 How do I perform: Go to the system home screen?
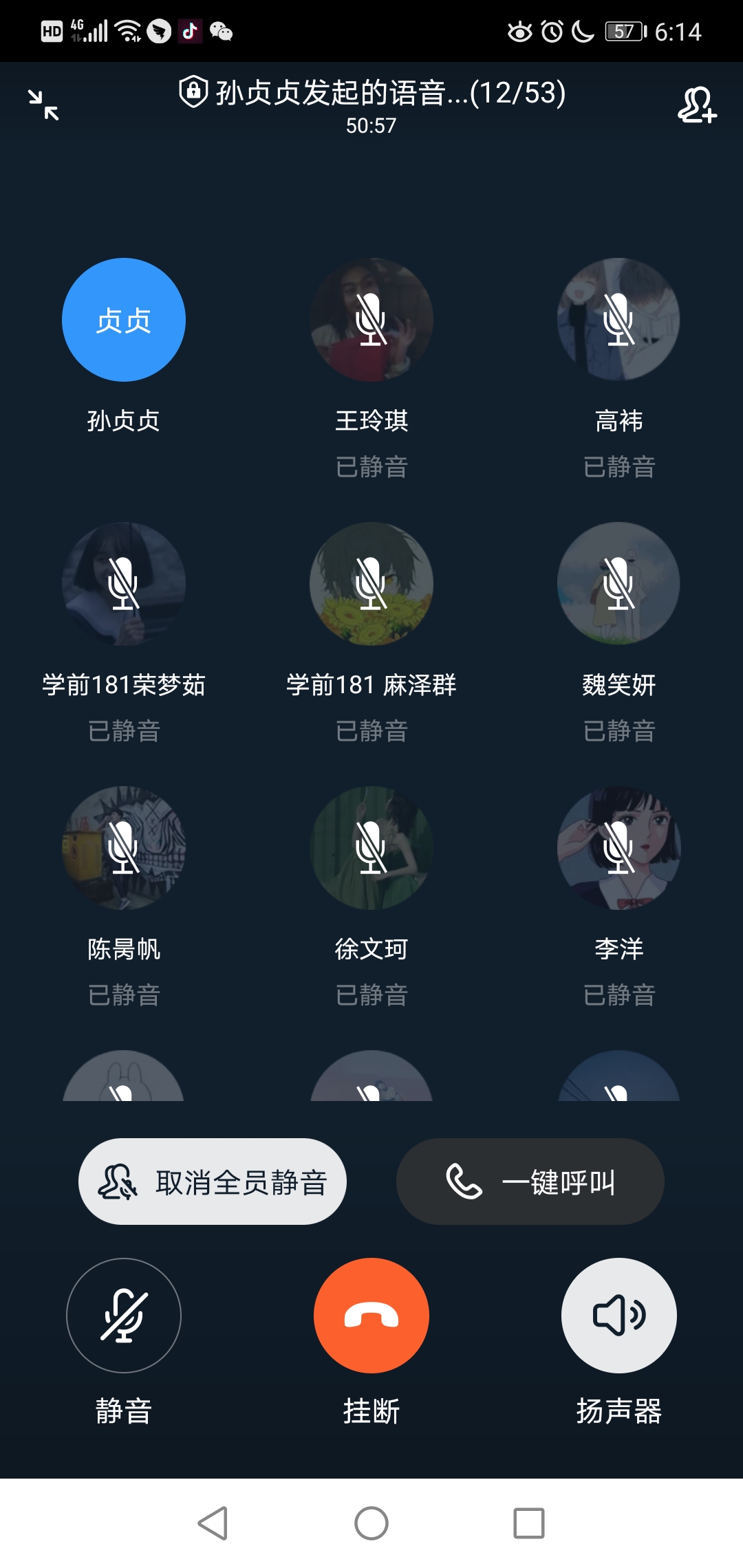(x=371, y=1523)
